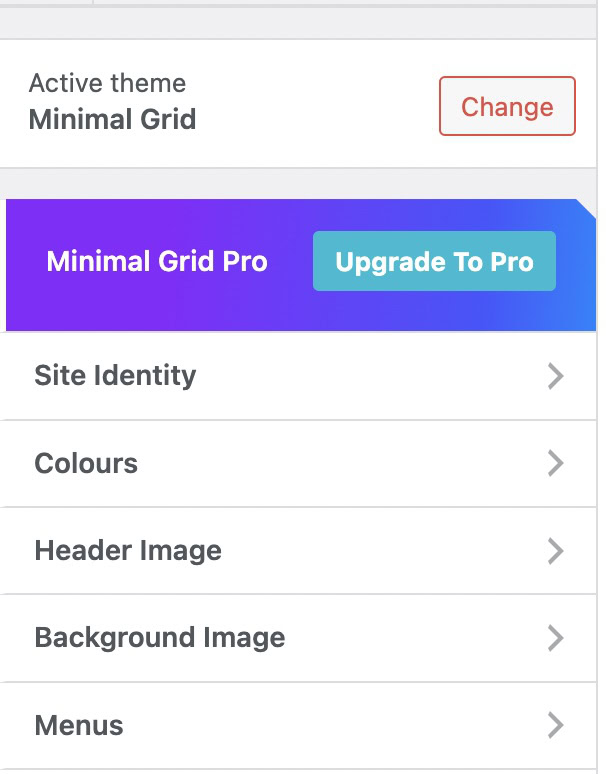Open Site Identity settings

(298, 376)
